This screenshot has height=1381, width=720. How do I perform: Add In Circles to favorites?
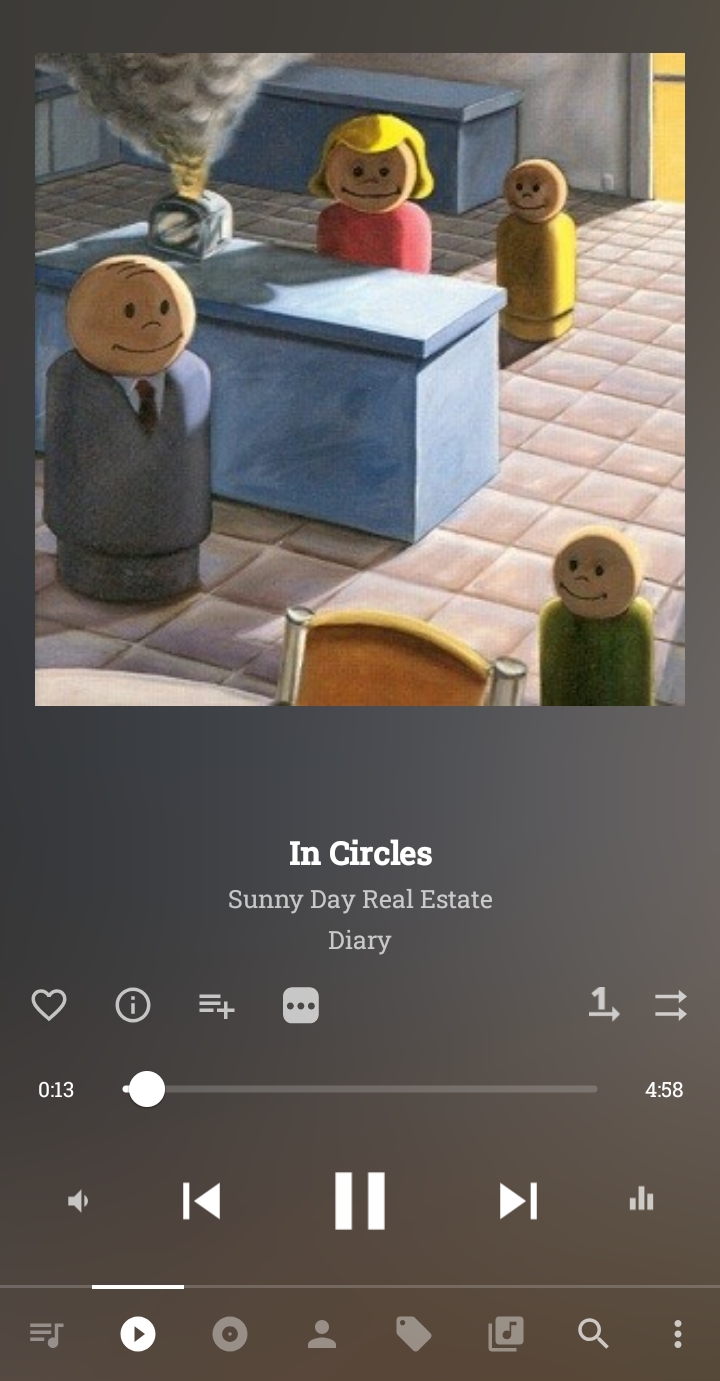pyautogui.click(x=49, y=1005)
